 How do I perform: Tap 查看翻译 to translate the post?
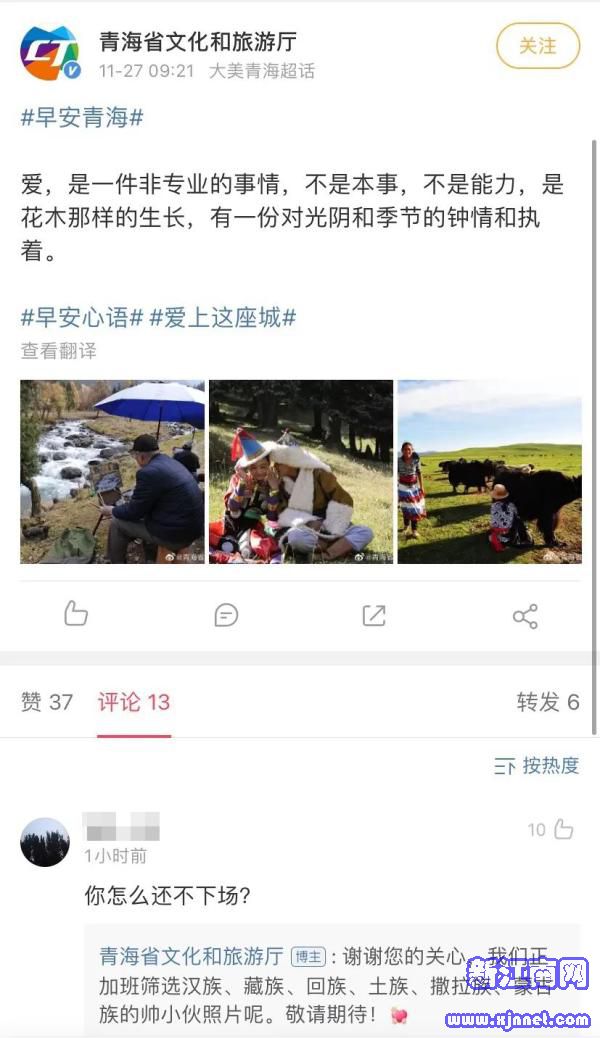pyautogui.click(x=59, y=351)
